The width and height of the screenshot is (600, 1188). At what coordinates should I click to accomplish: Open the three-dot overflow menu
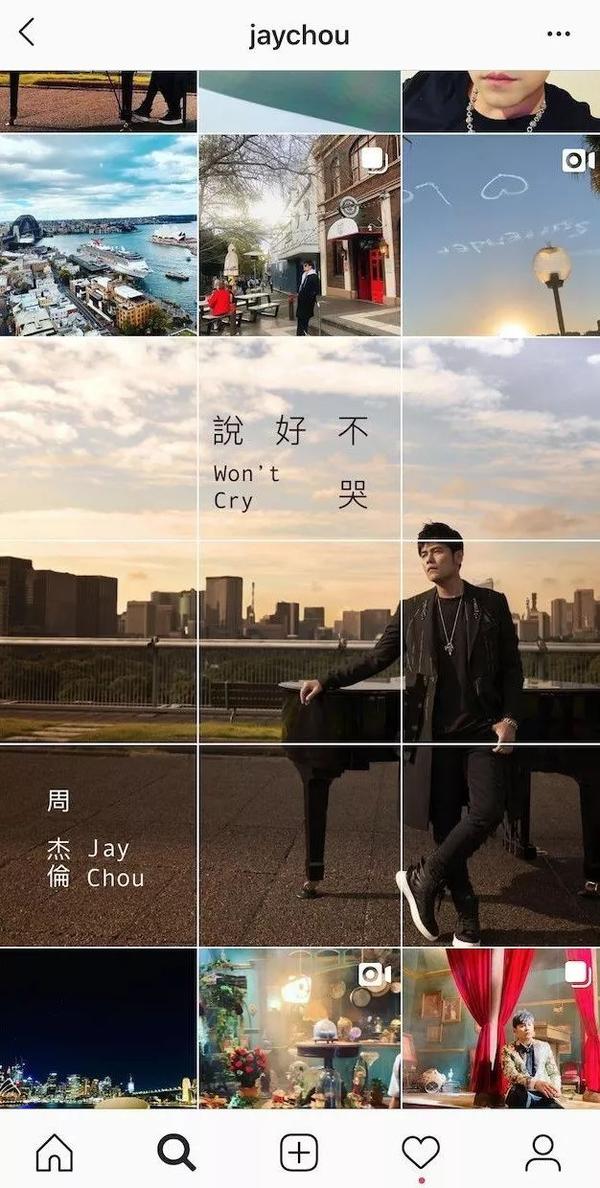558,34
